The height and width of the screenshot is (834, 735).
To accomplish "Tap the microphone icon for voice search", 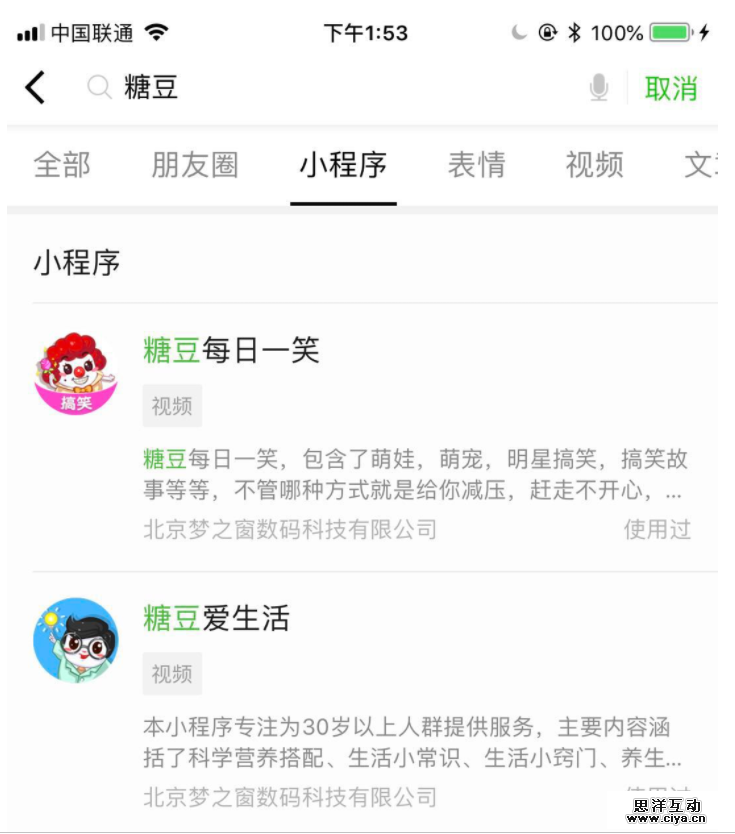I will (599, 88).
